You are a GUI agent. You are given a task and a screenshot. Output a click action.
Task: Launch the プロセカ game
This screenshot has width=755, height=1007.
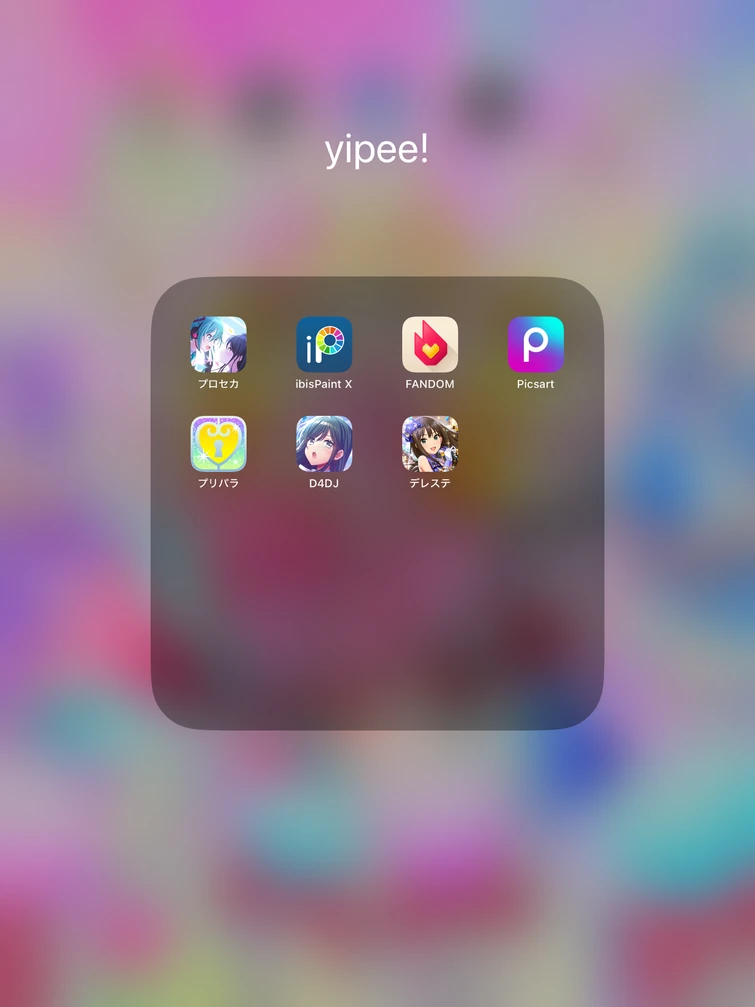tap(218, 345)
